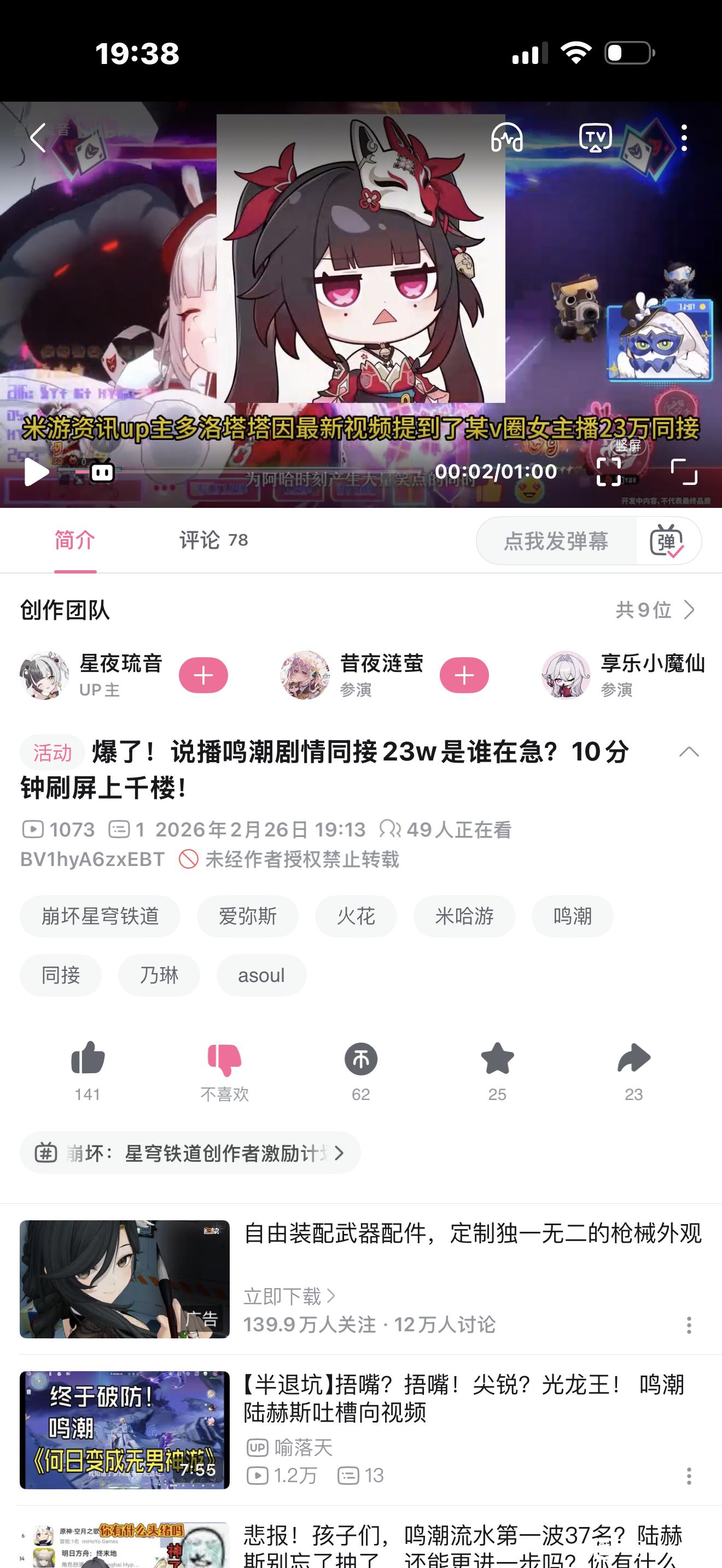
Task: Select the 鸣潮 tag chip
Action: pos(572,915)
